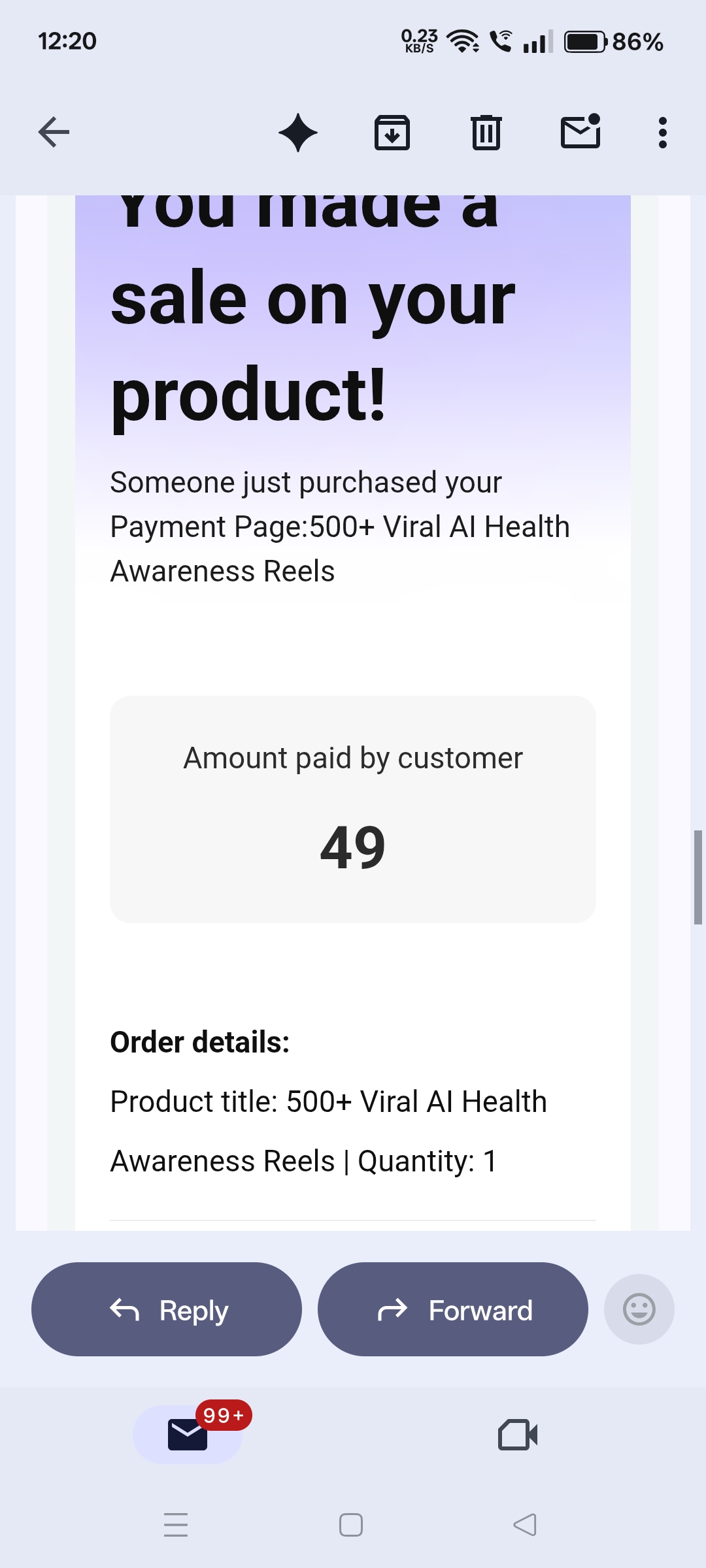
Task: Open the Gemini summarize sparkle icon
Action: (298, 133)
